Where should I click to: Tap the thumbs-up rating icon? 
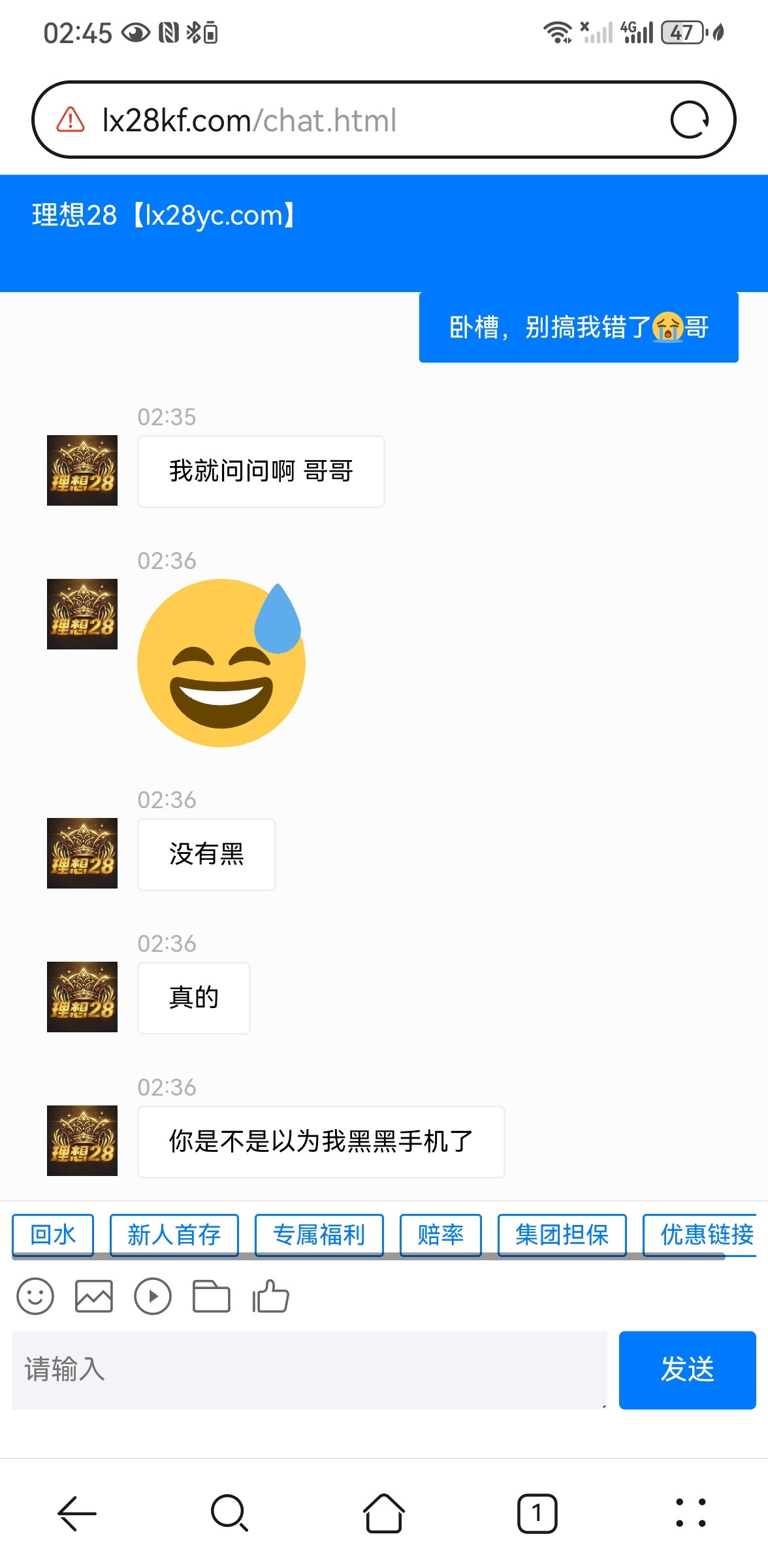point(270,1296)
